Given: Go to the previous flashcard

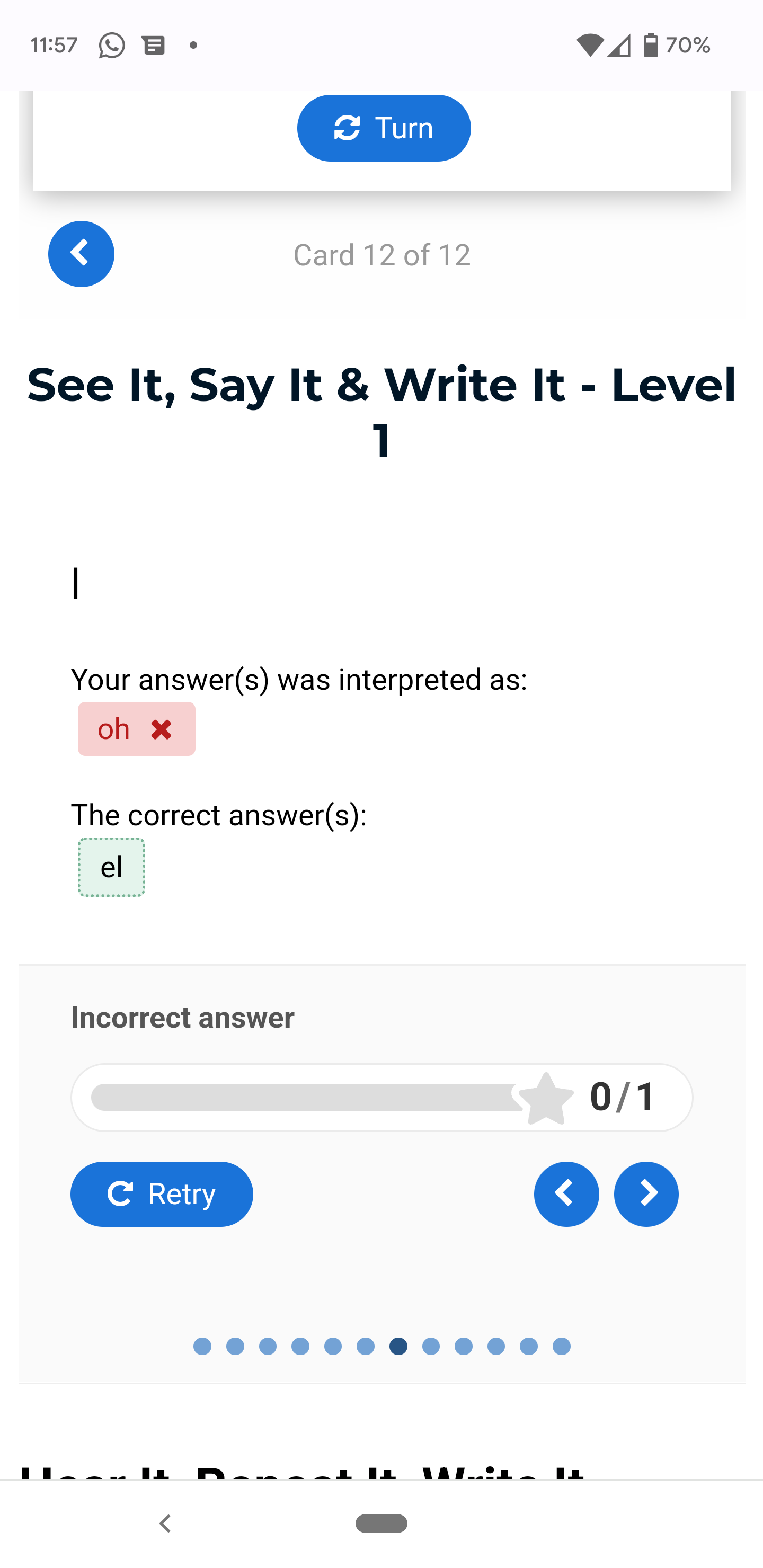Looking at the screenshot, I should point(81,254).
